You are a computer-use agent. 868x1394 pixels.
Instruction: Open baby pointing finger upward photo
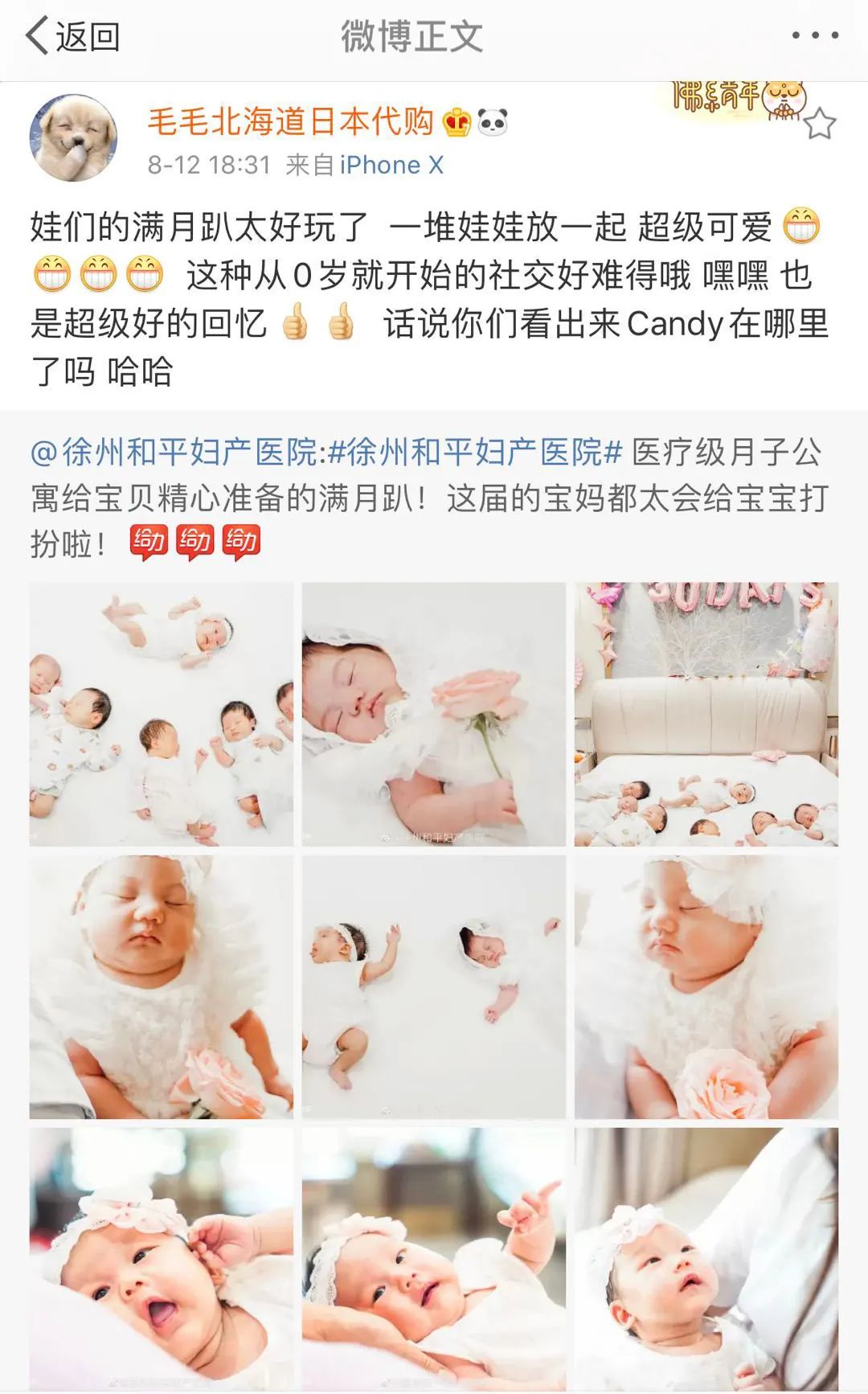[434, 1258]
